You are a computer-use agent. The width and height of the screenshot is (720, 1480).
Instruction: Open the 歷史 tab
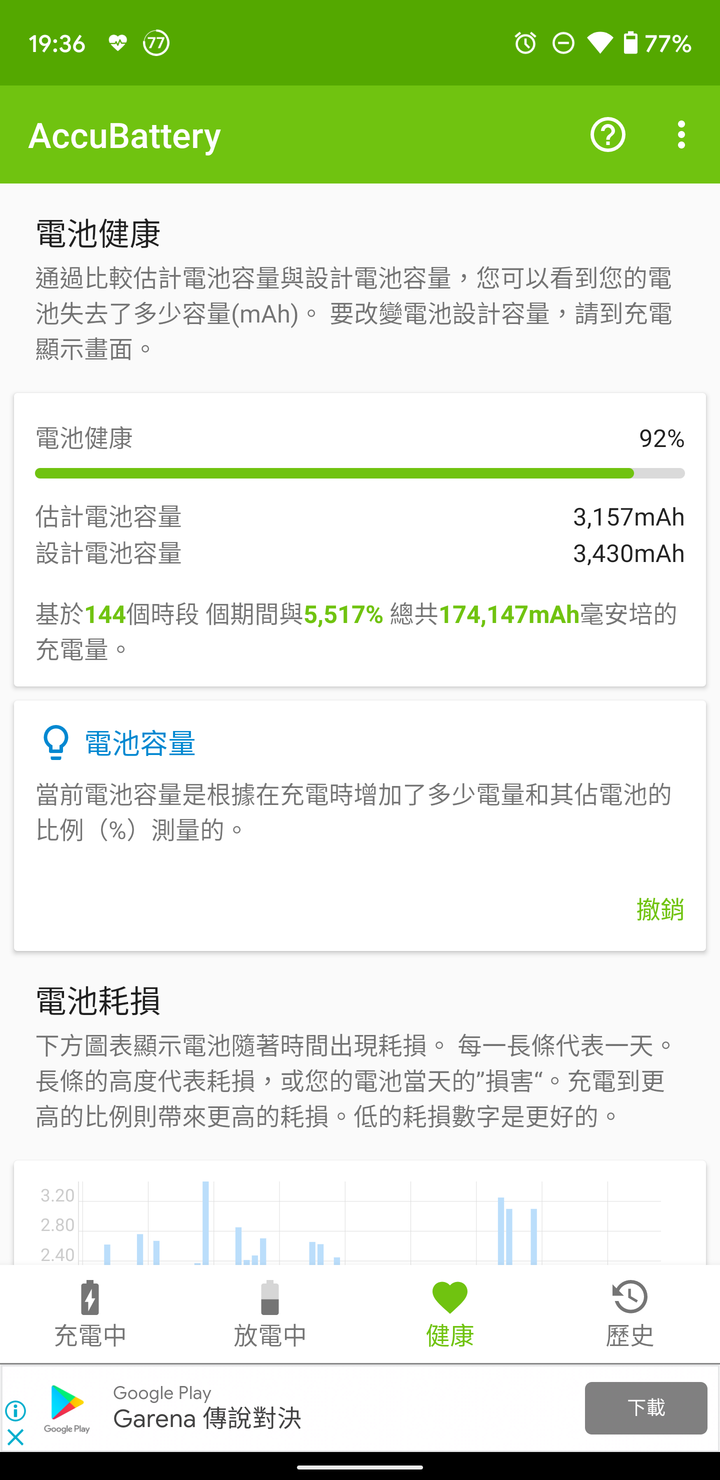pyautogui.click(x=630, y=1314)
